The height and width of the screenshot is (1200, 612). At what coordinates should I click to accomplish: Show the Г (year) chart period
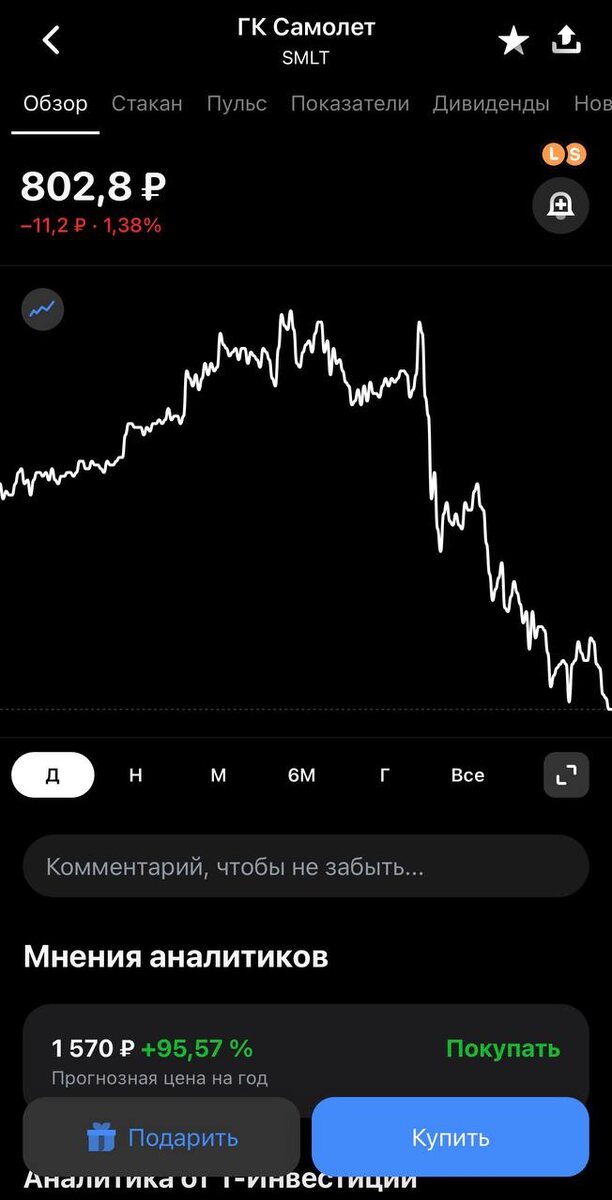pos(384,775)
